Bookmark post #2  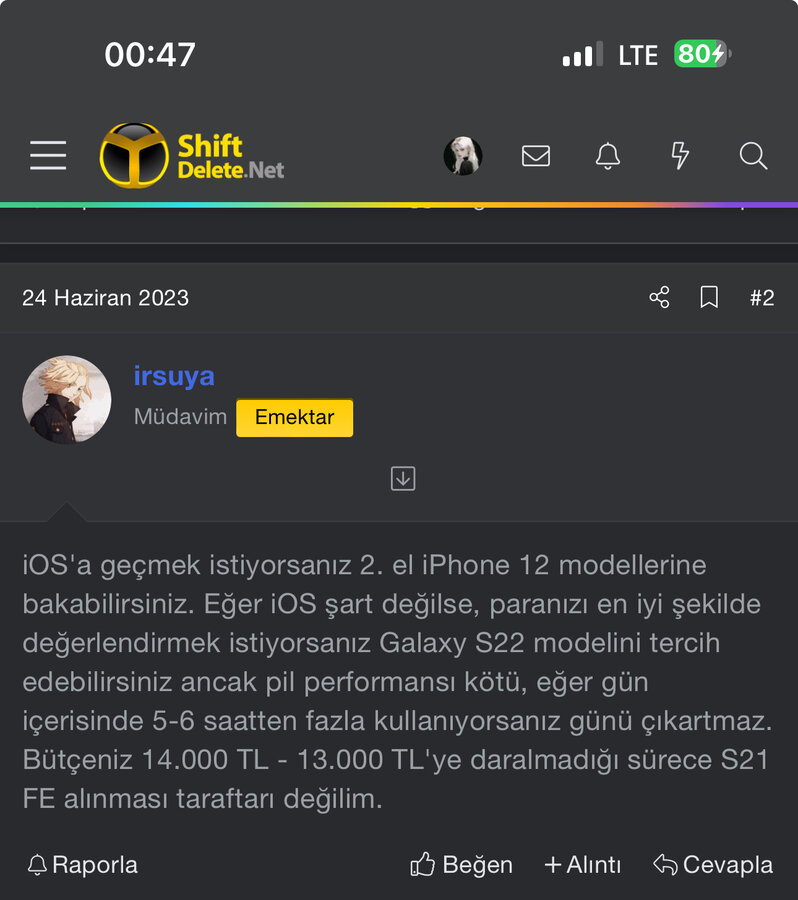click(709, 298)
